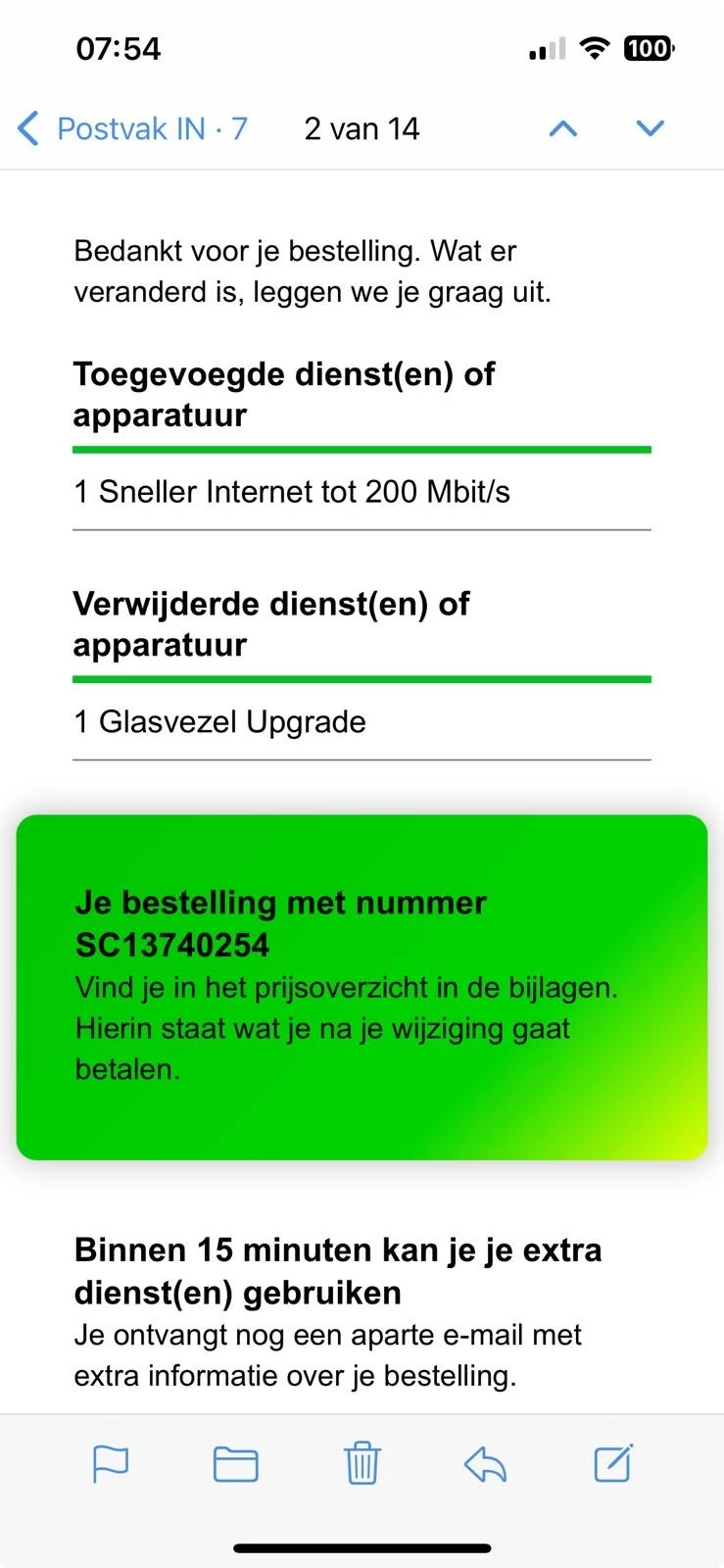The height and width of the screenshot is (1568, 724).
Task: Move email to a folder
Action: tap(235, 1465)
